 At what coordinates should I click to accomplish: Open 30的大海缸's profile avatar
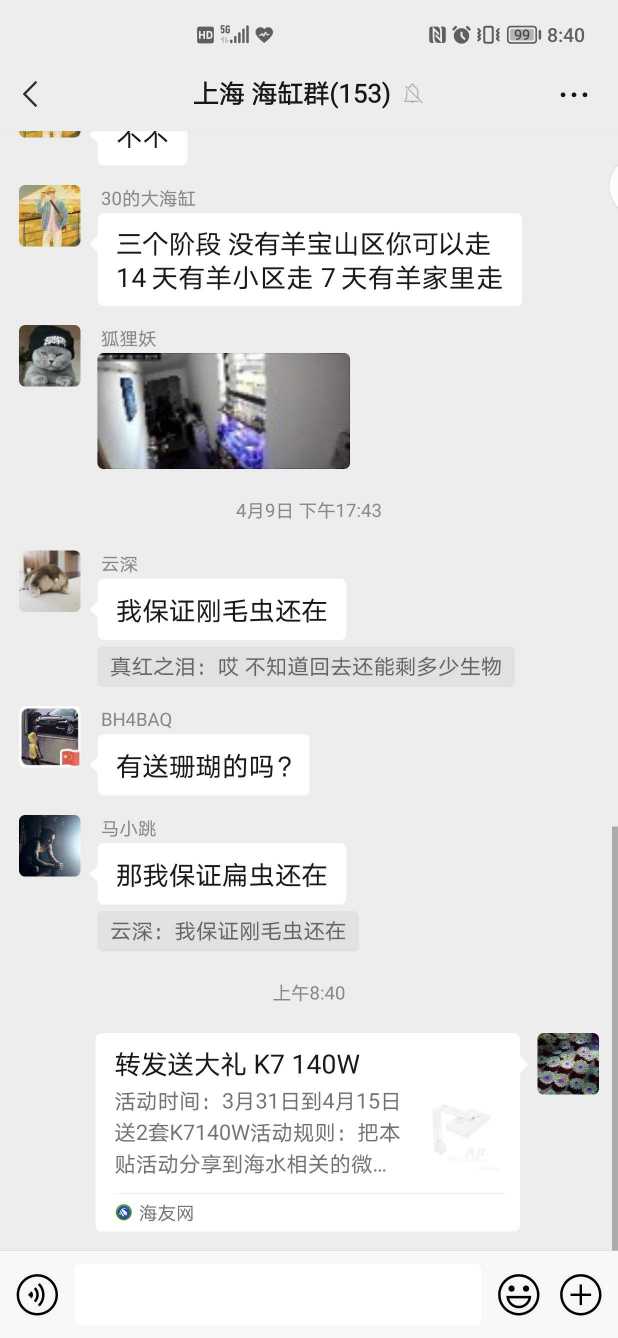click(50, 215)
